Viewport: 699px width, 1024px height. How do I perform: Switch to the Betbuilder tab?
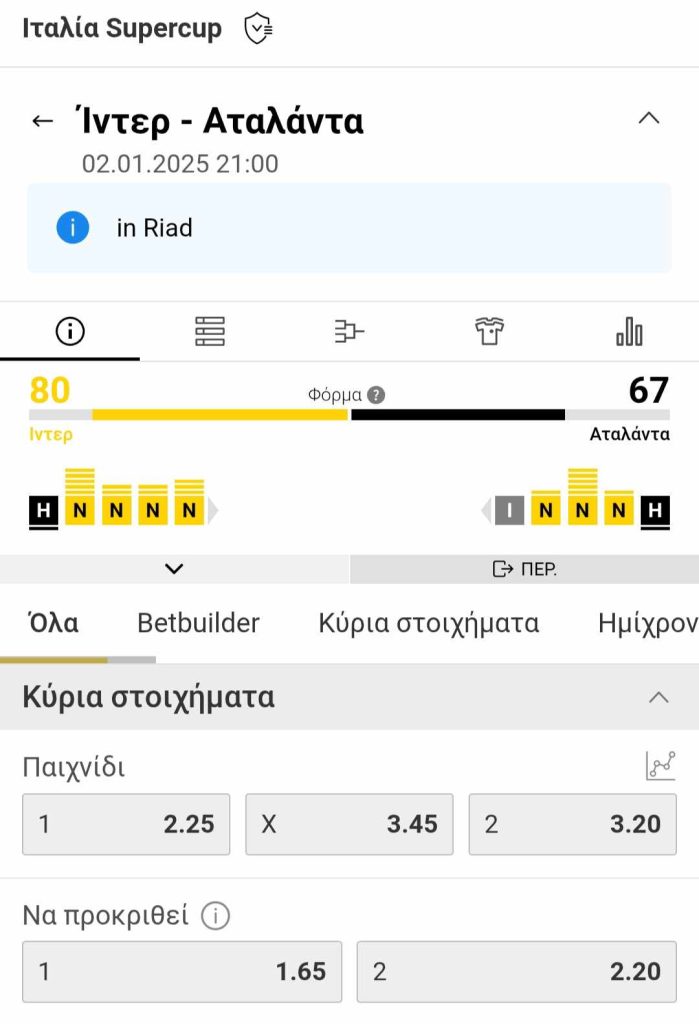(198, 624)
